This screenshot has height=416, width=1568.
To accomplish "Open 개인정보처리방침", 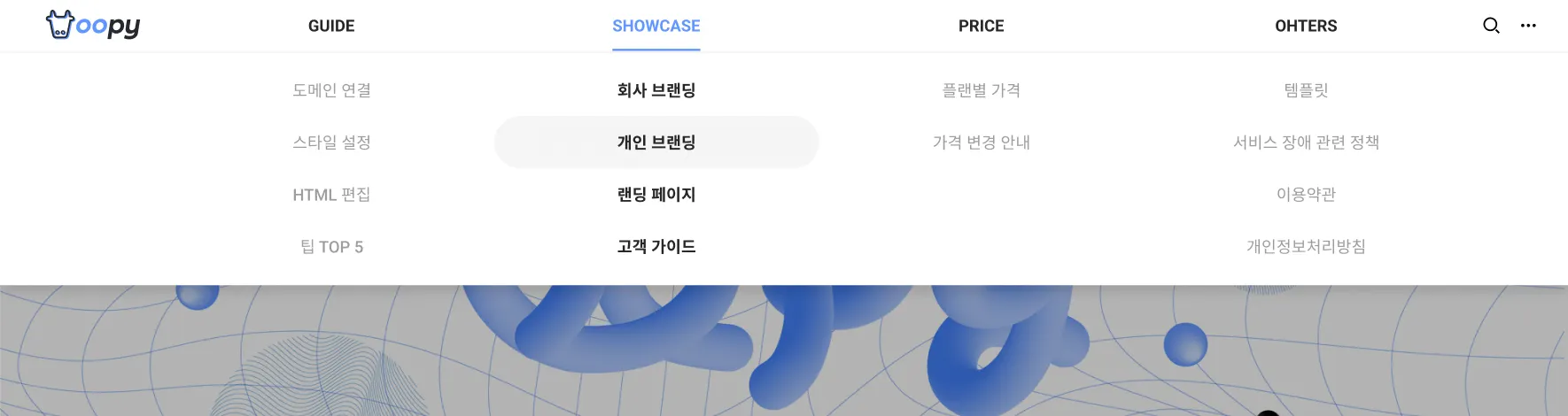I will click(1306, 247).
